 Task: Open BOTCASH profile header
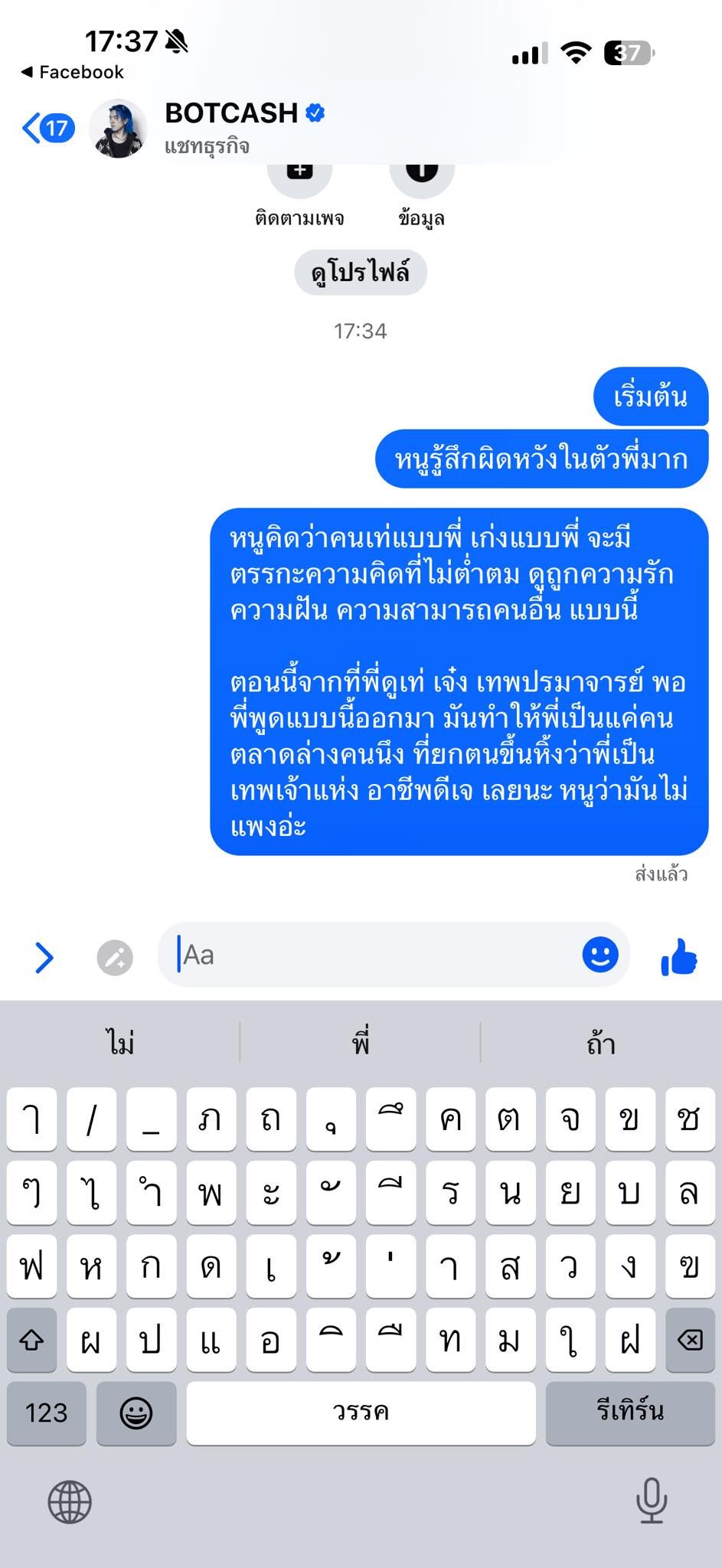pyautogui.click(x=230, y=126)
